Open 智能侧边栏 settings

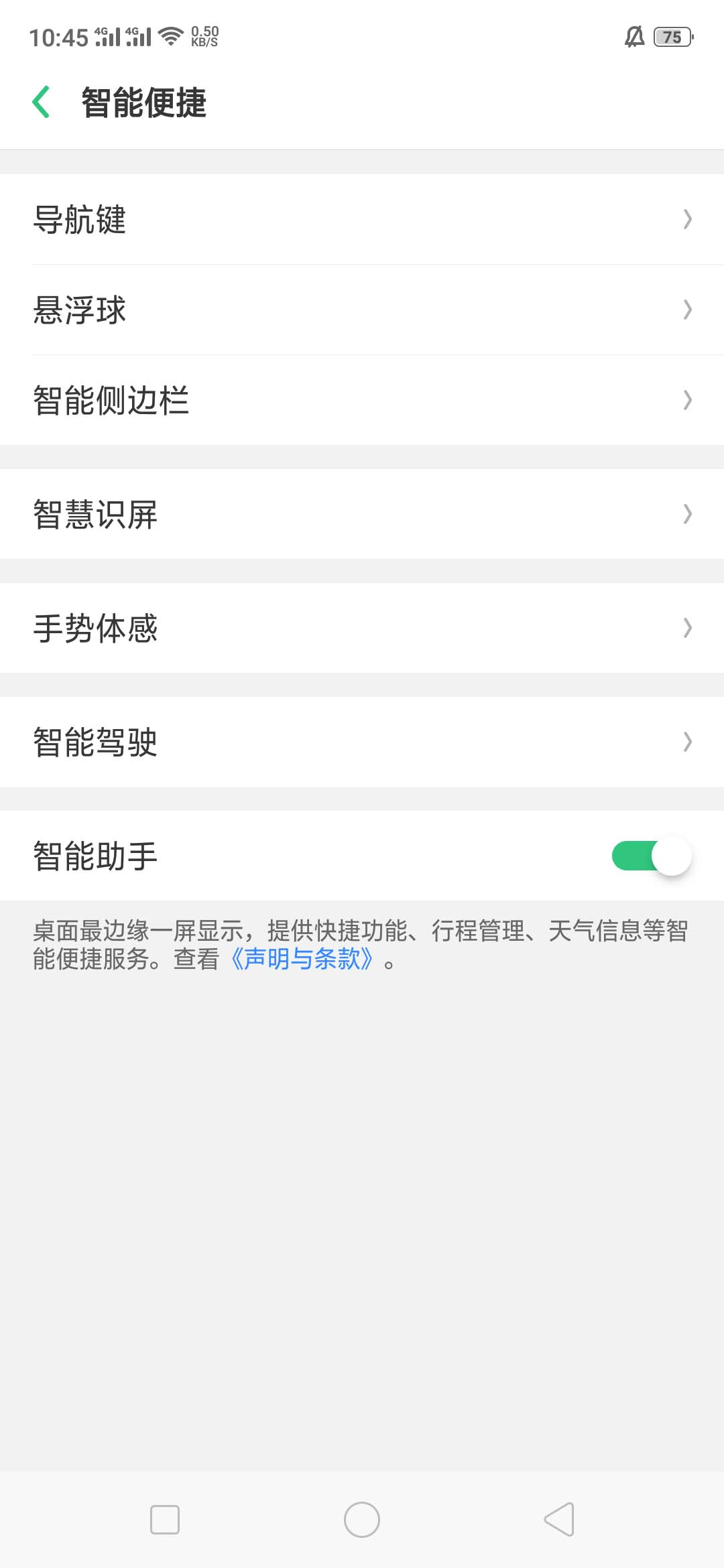(x=362, y=400)
